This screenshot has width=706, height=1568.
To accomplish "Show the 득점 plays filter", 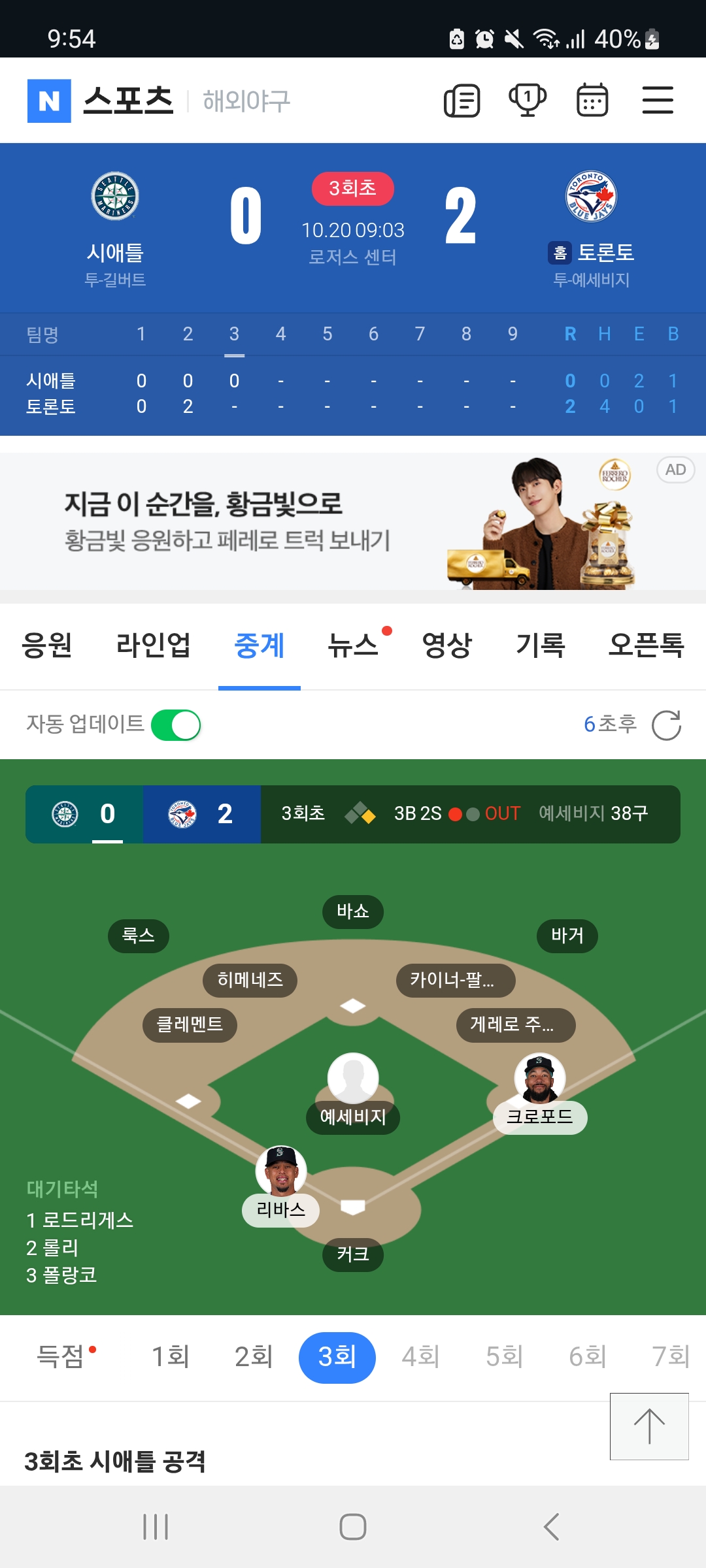I will [61, 1357].
